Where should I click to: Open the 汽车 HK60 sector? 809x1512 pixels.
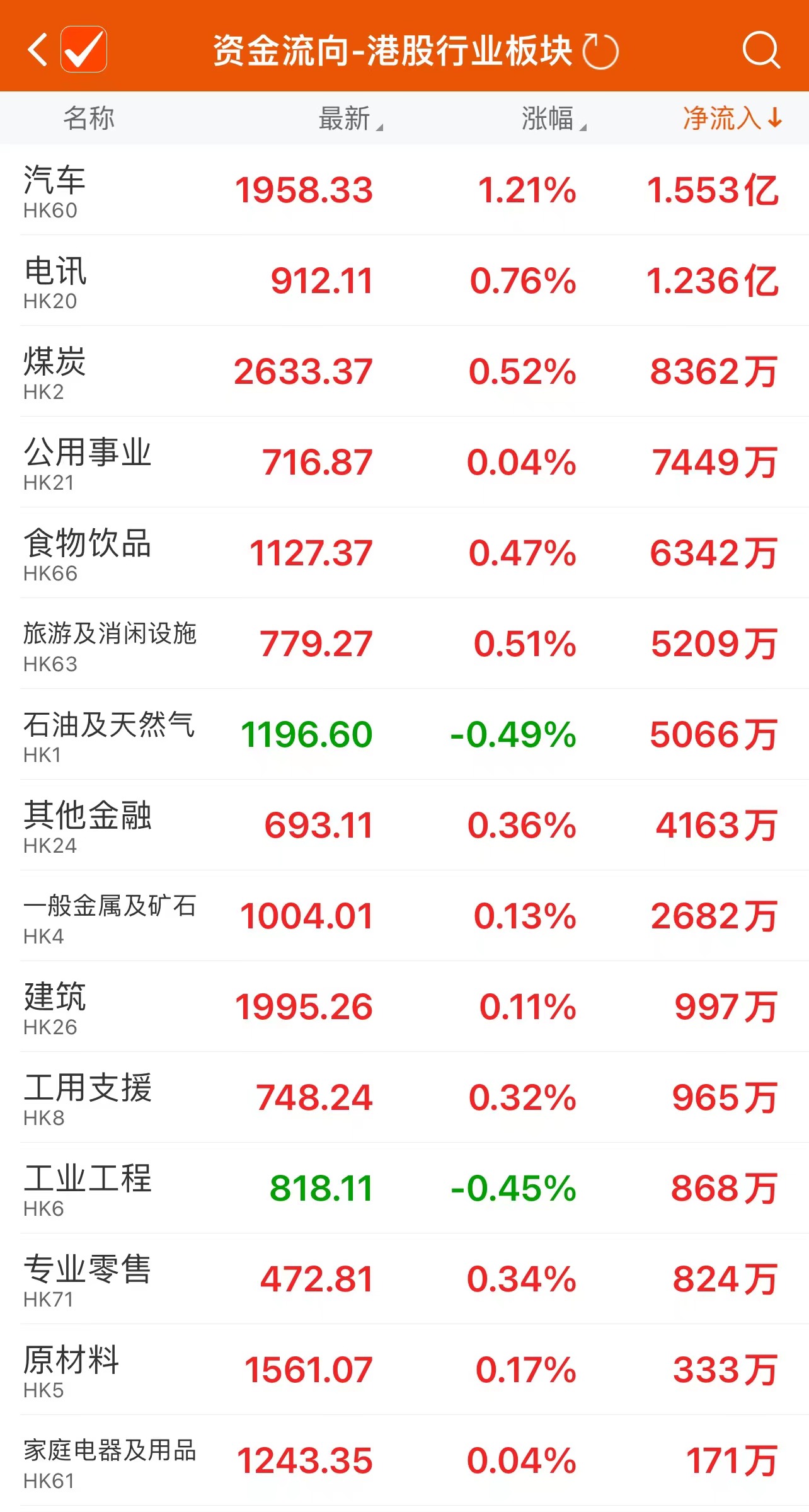click(x=404, y=190)
